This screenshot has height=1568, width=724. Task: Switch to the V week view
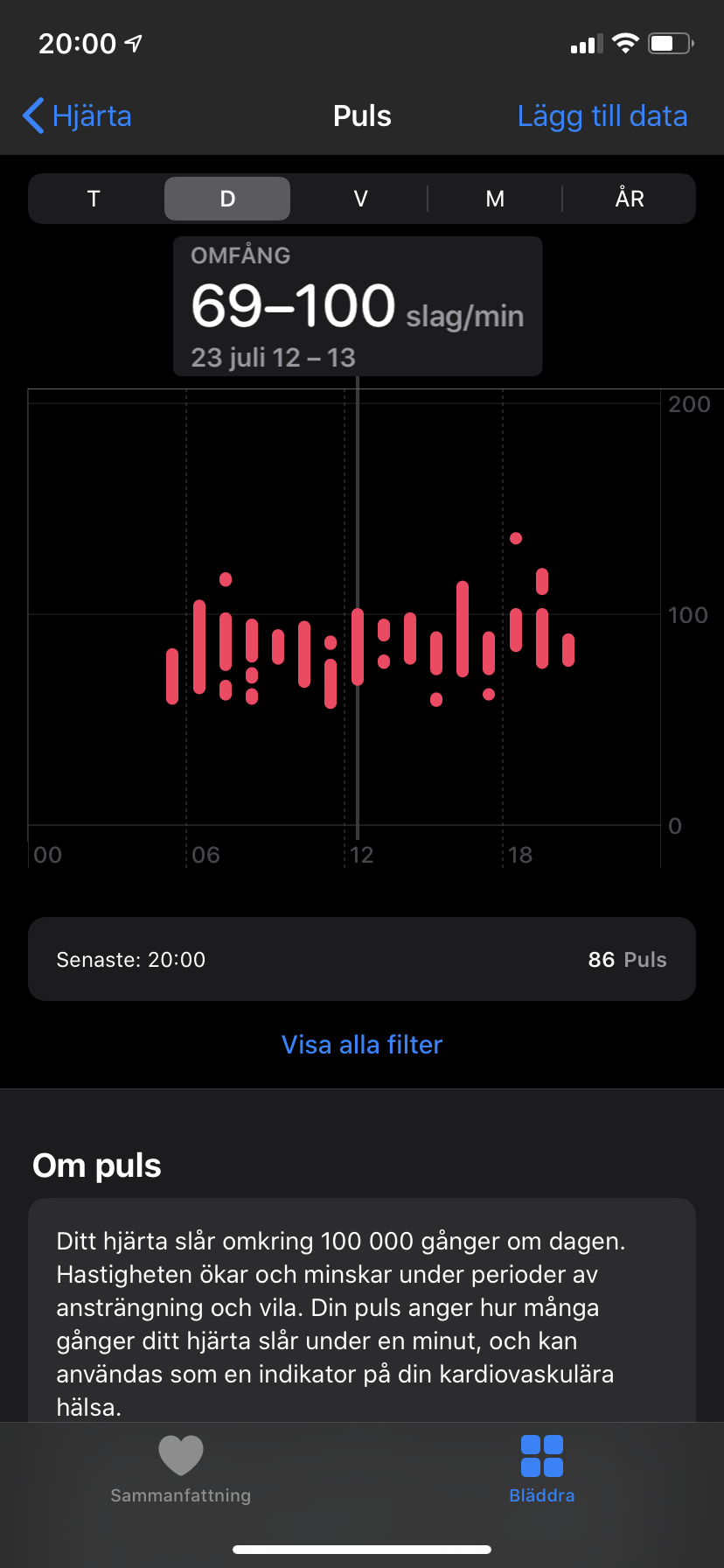click(360, 199)
